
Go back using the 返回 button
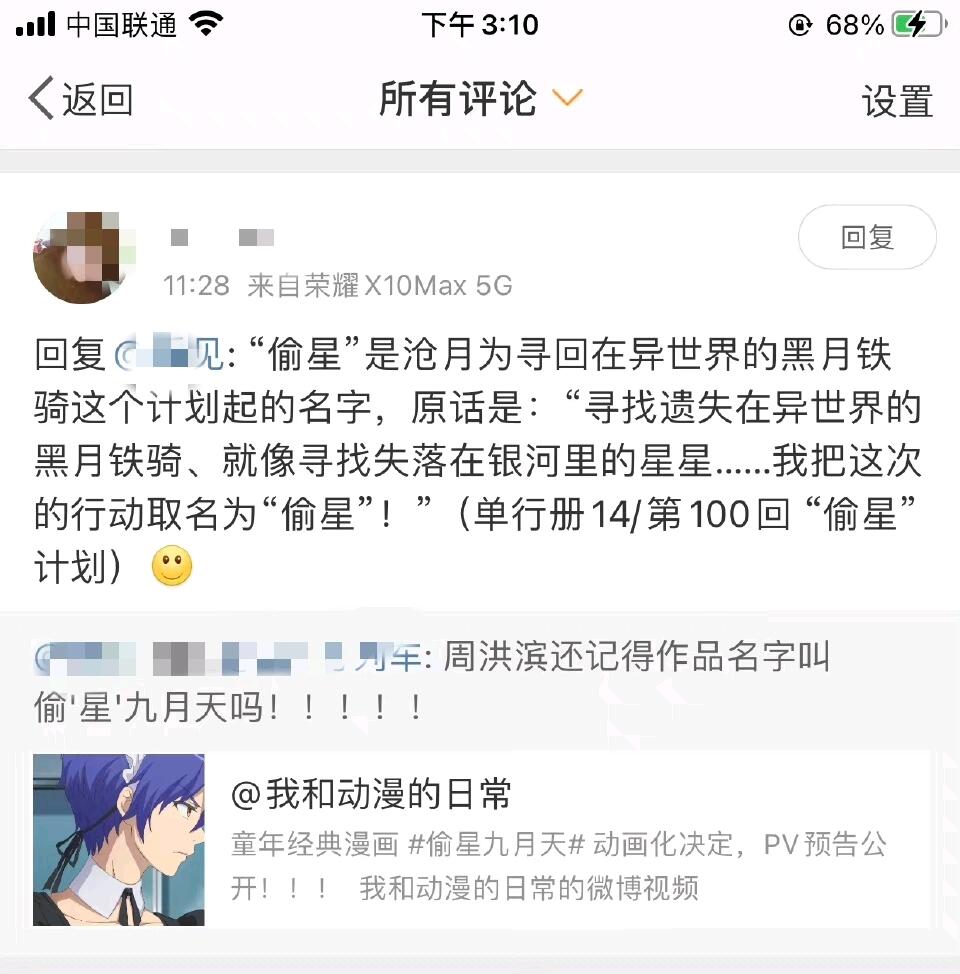pos(81,98)
